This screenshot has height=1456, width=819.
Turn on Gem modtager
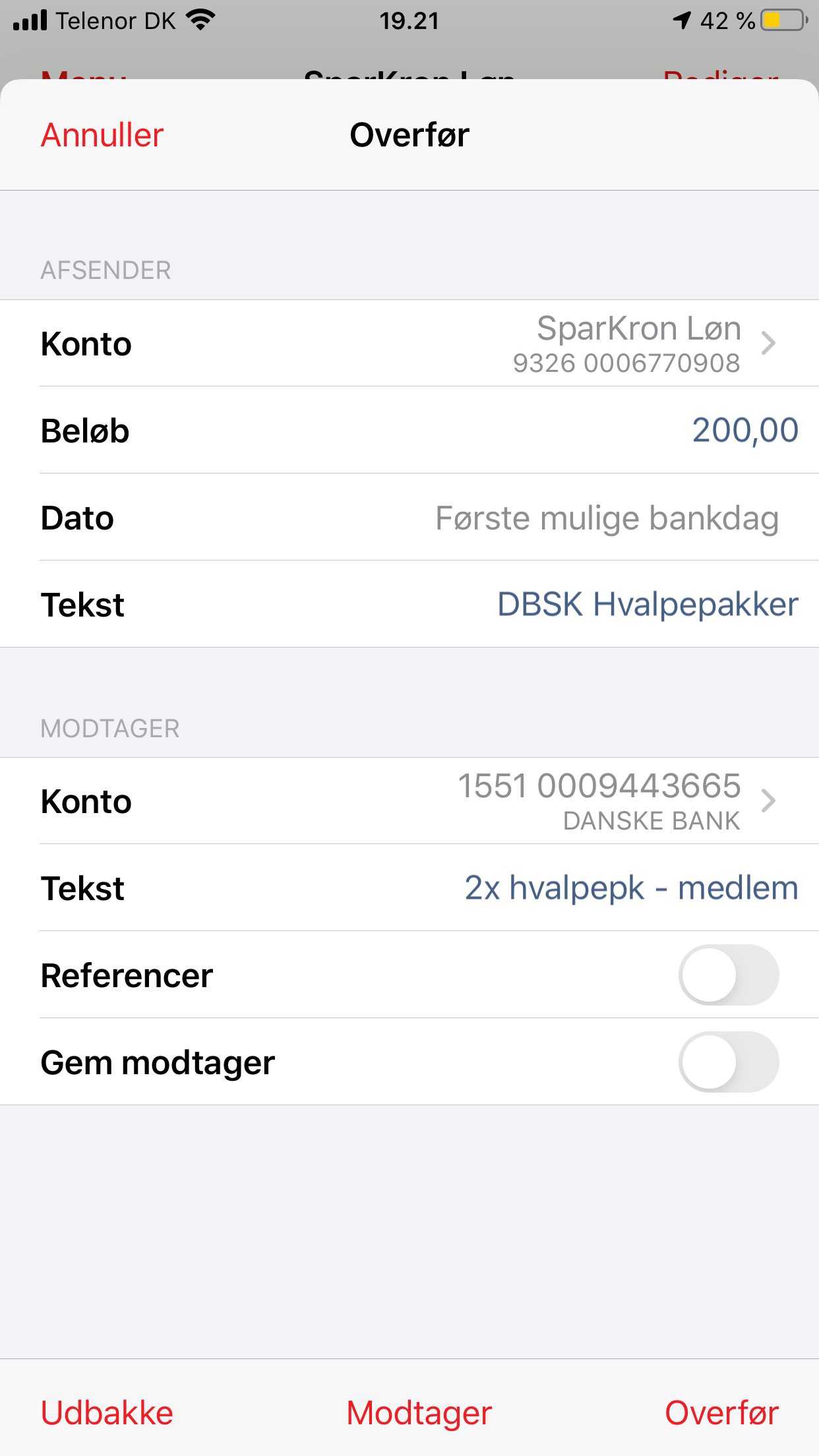click(729, 1062)
